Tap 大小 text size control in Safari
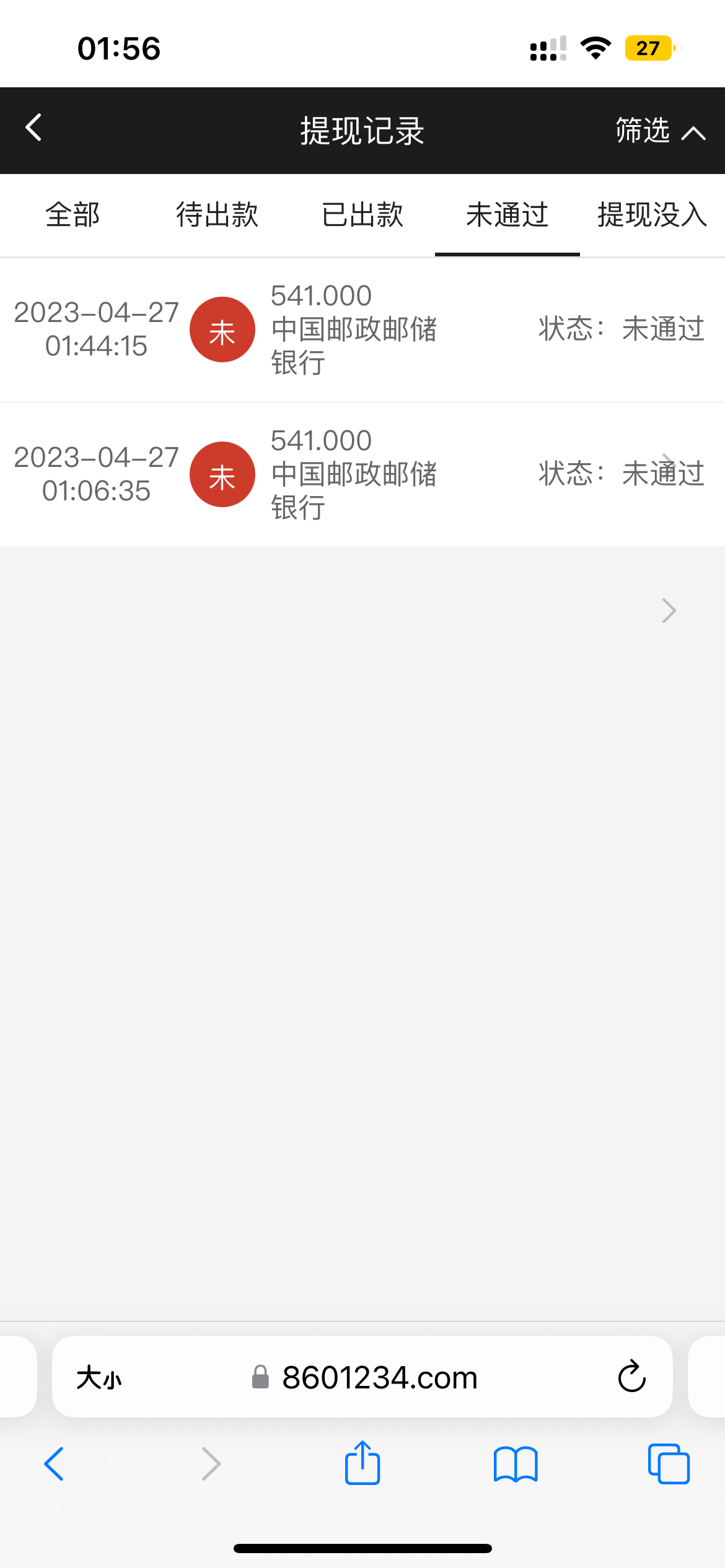The image size is (725, 1568). coord(99,1377)
